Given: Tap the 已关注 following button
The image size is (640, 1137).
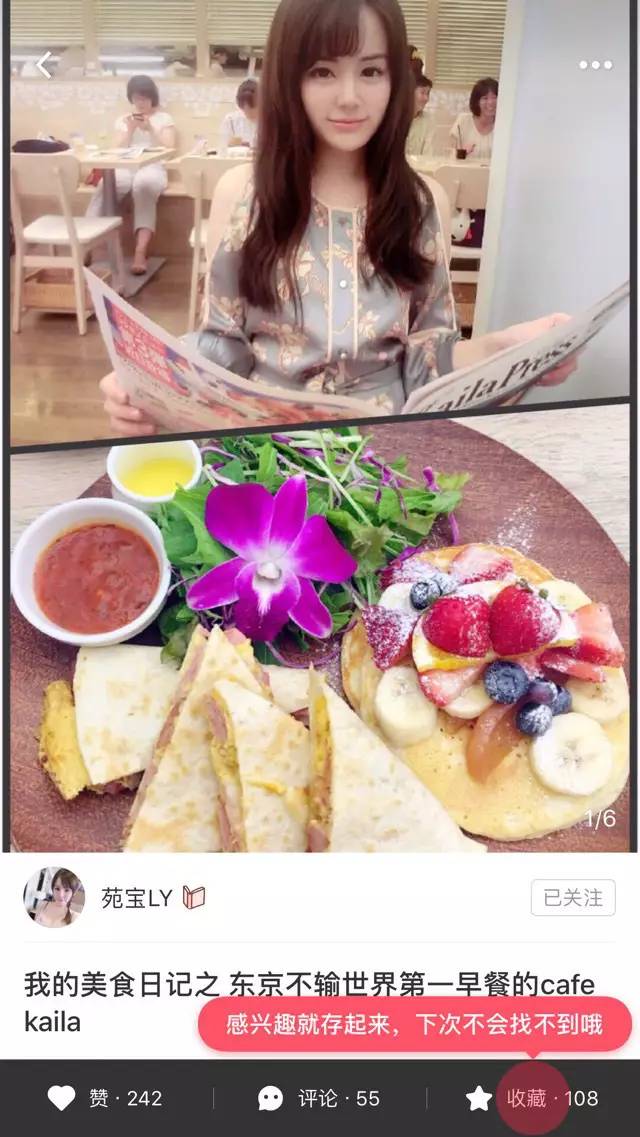Looking at the screenshot, I should pos(572,898).
